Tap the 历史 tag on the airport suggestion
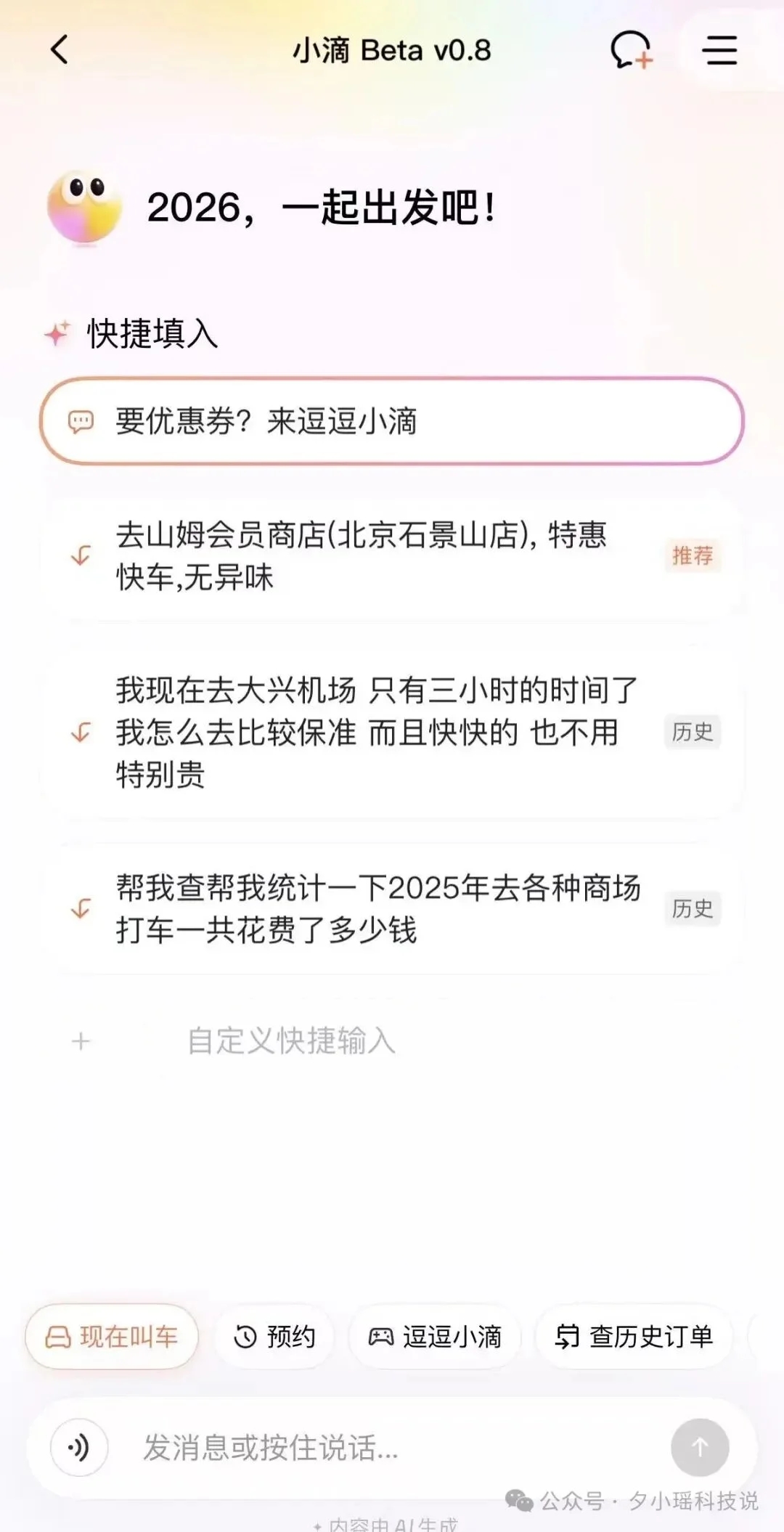Screen dimensions: 784x1532 pyautogui.click(x=692, y=732)
